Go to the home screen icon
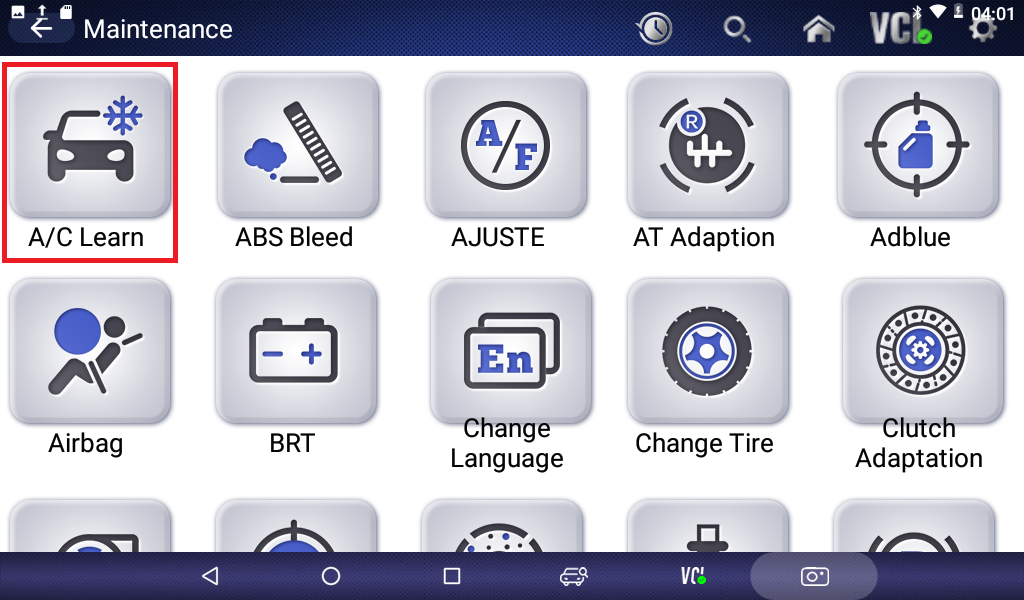The image size is (1024, 600). coord(819,29)
